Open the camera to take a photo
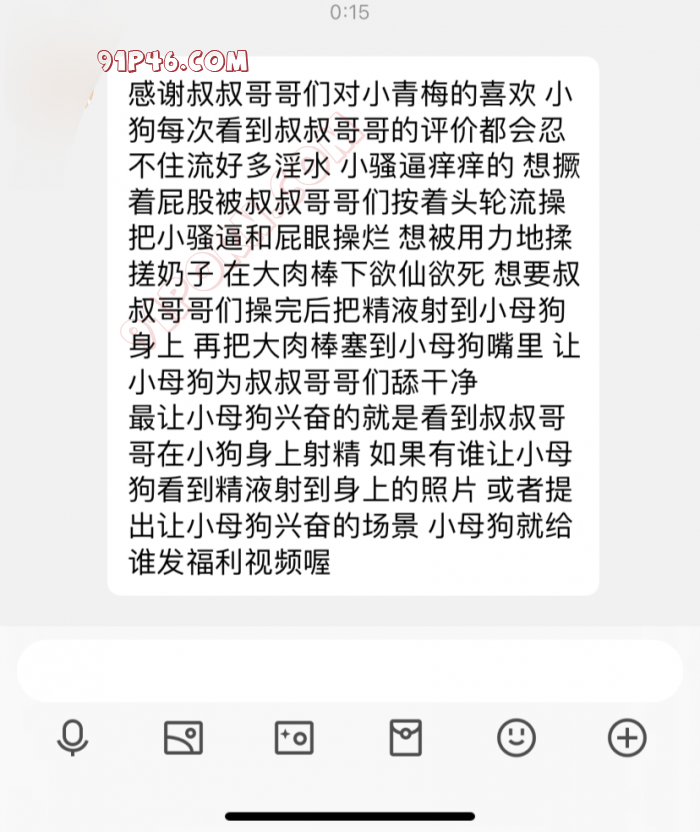Image resolution: width=700 pixels, height=832 pixels. [294, 739]
